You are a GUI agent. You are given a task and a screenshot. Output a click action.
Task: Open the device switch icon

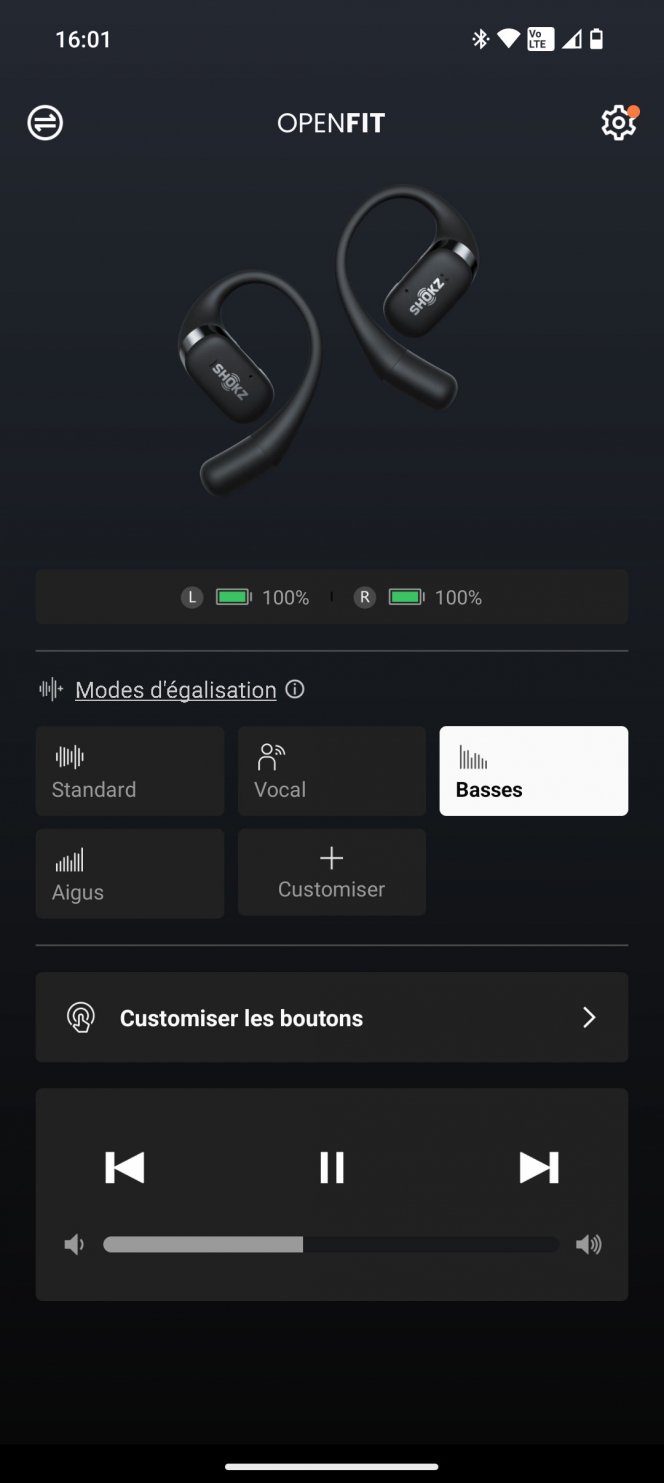tap(45, 123)
